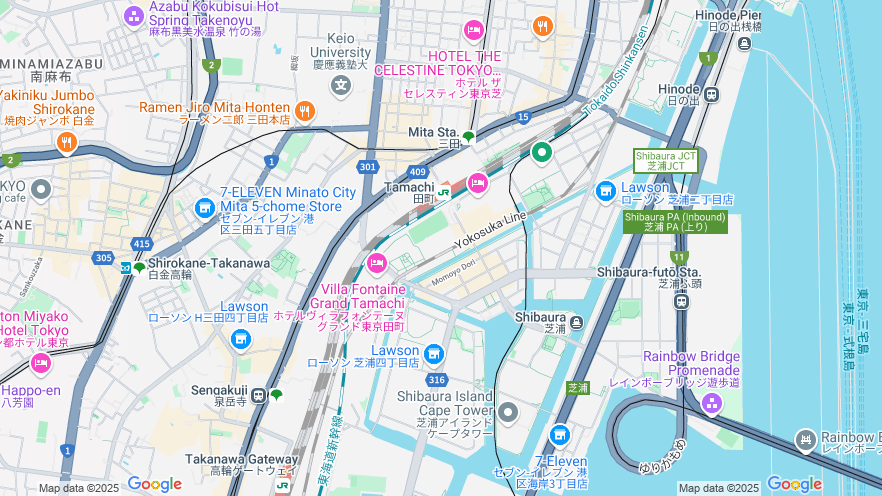882x496 pixels.
Task: Select the 7-Eleven Minato City Mita 5-chome pin
Action: click(x=205, y=207)
